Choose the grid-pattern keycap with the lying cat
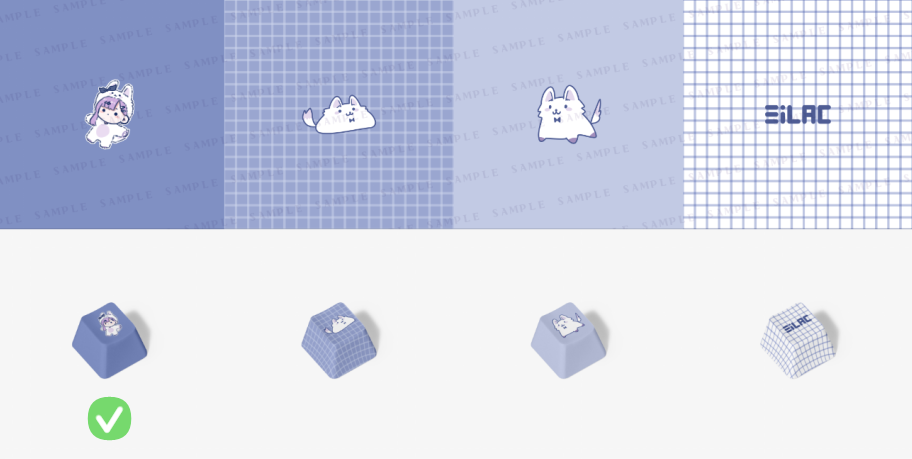Screen dimensions: 912x459 click(340, 340)
